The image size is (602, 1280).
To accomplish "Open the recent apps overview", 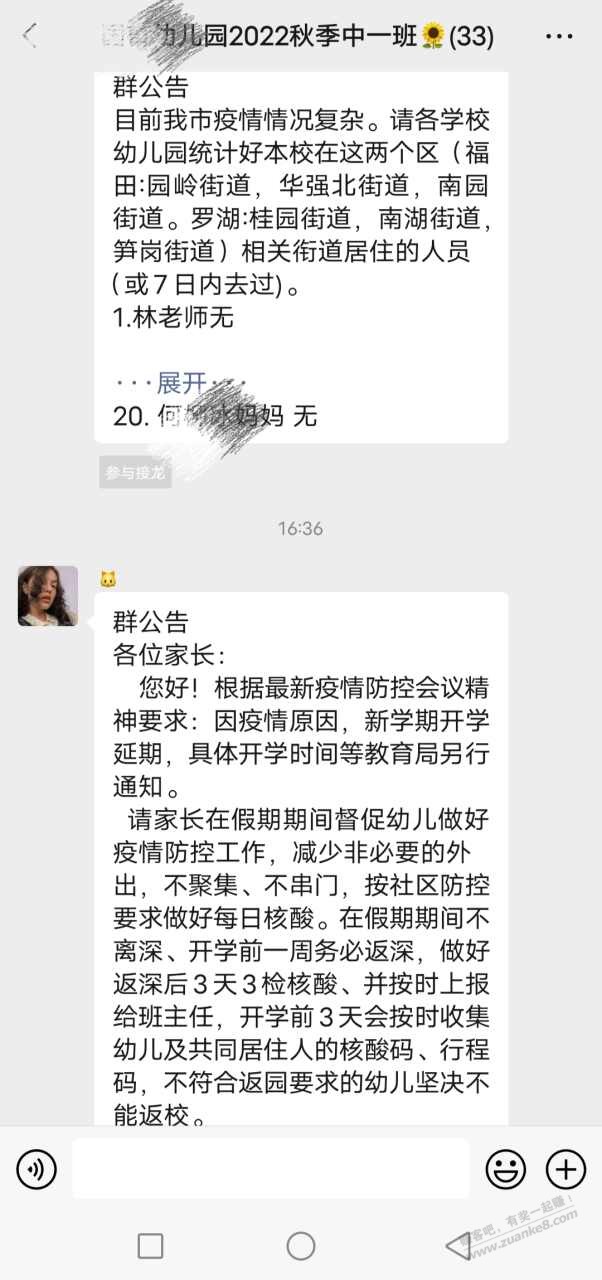I will tap(150, 1245).
